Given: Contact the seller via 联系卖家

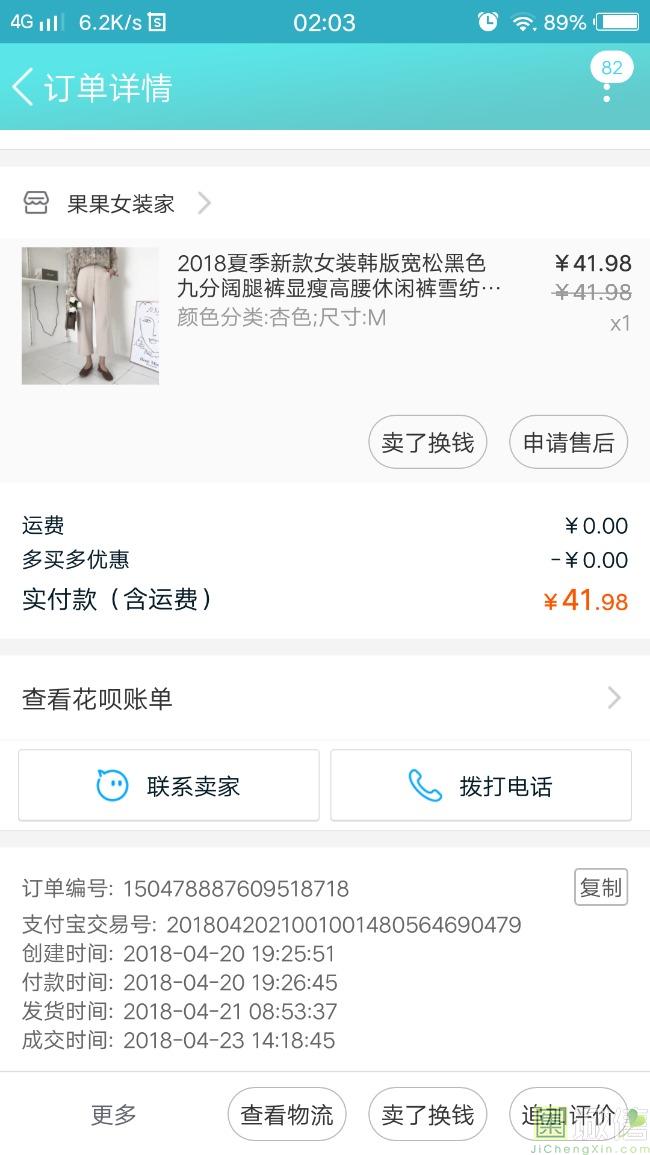Looking at the screenshot, I should (x=169, y=786).
